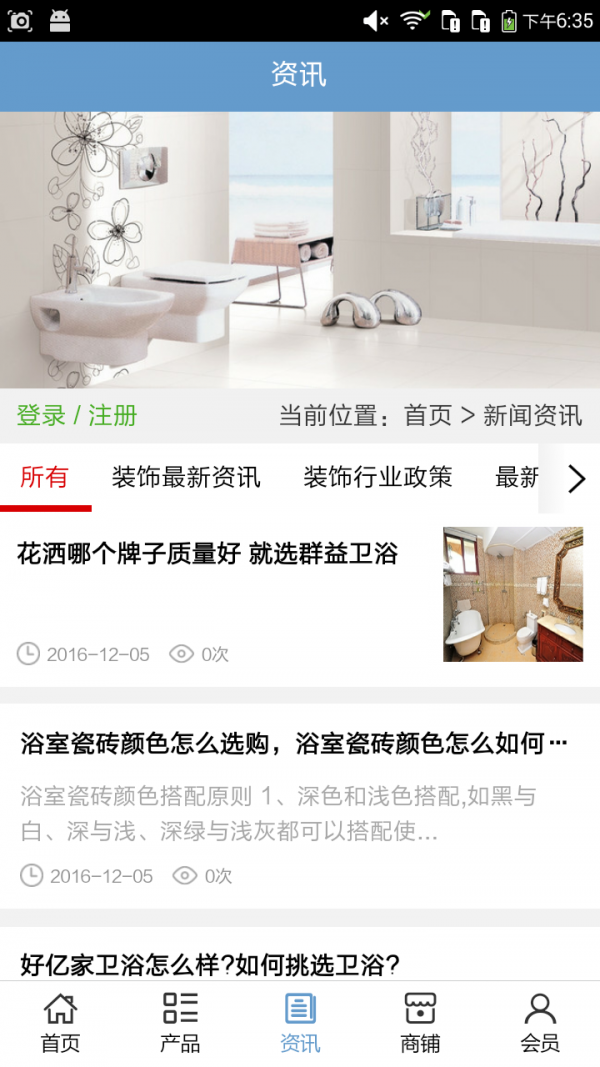Open the 会员 member tab
The width and height of the screenshot is (600, 1067).
(x=540, y=1022)
